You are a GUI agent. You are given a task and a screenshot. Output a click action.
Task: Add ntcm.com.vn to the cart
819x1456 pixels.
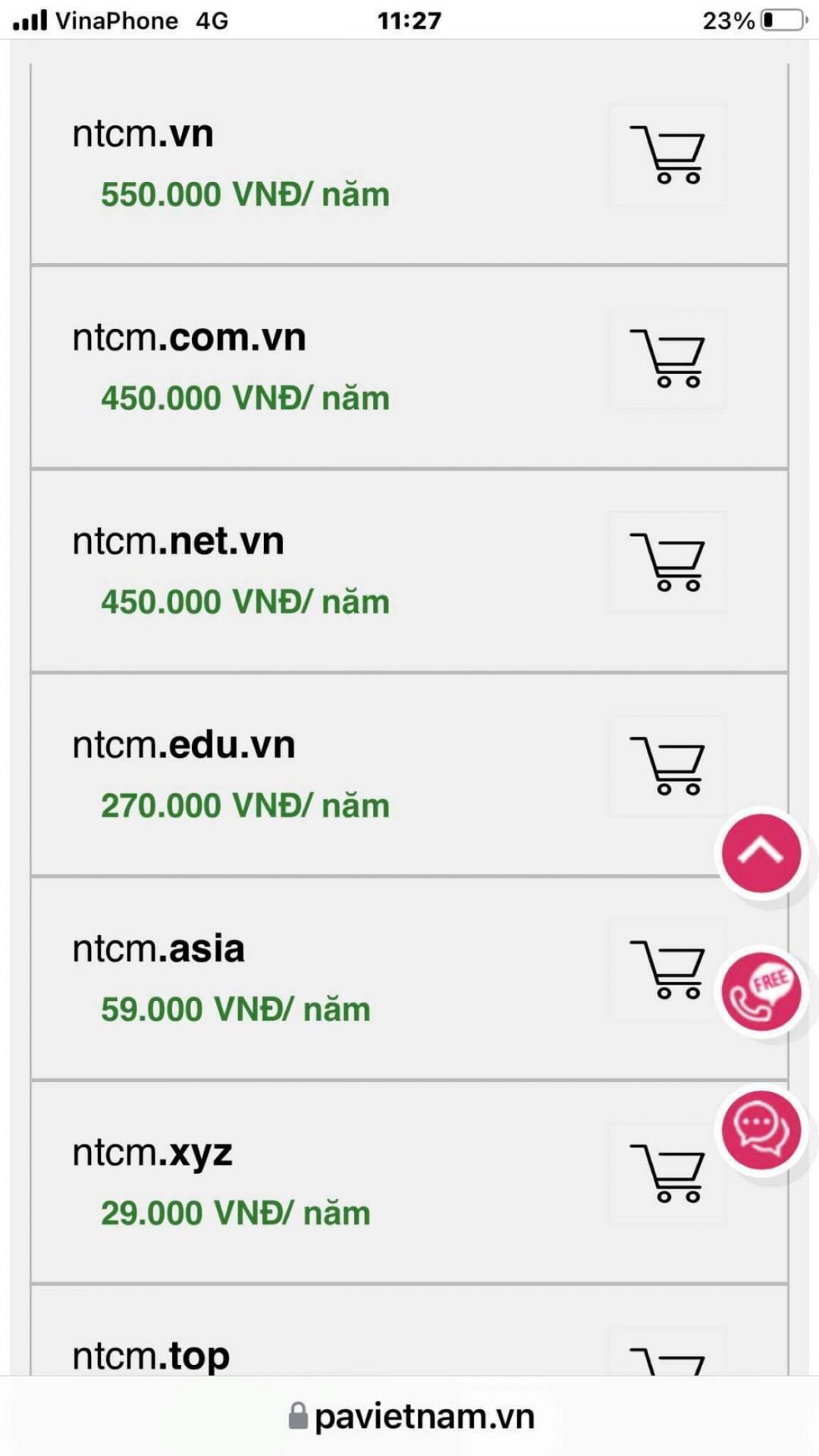(x=667, y=359)
